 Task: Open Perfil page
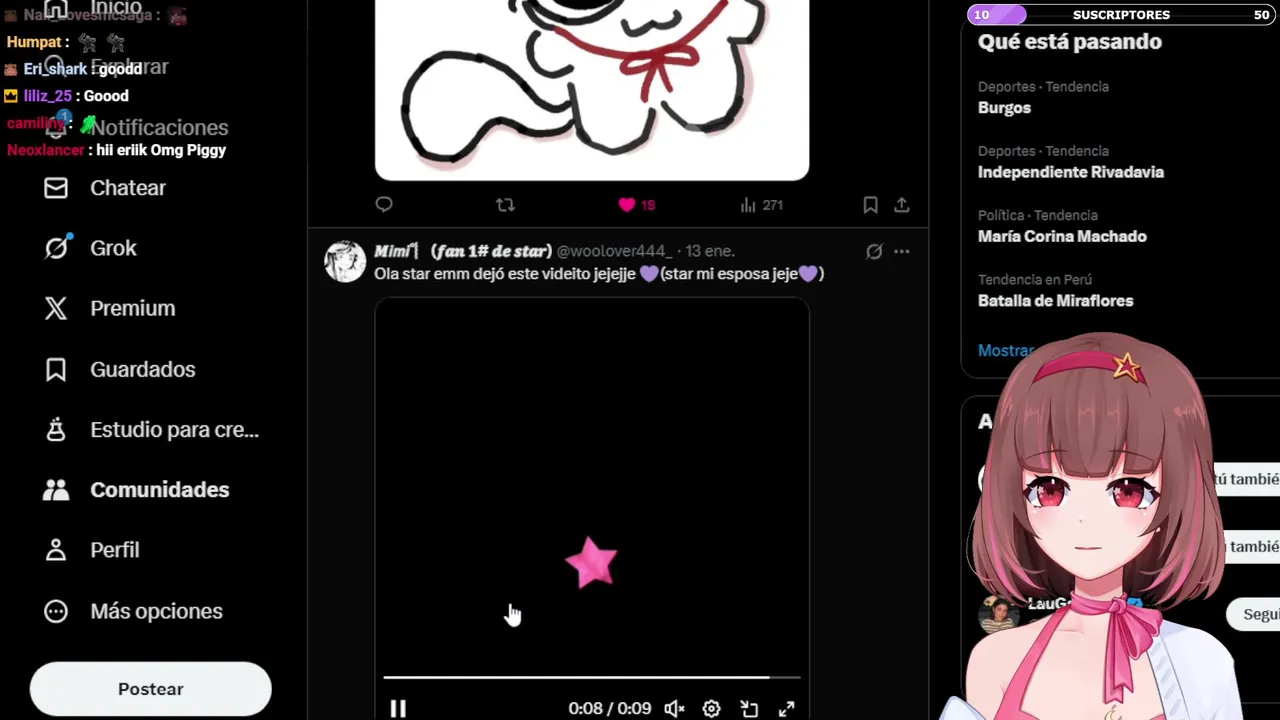pos(114,550)
